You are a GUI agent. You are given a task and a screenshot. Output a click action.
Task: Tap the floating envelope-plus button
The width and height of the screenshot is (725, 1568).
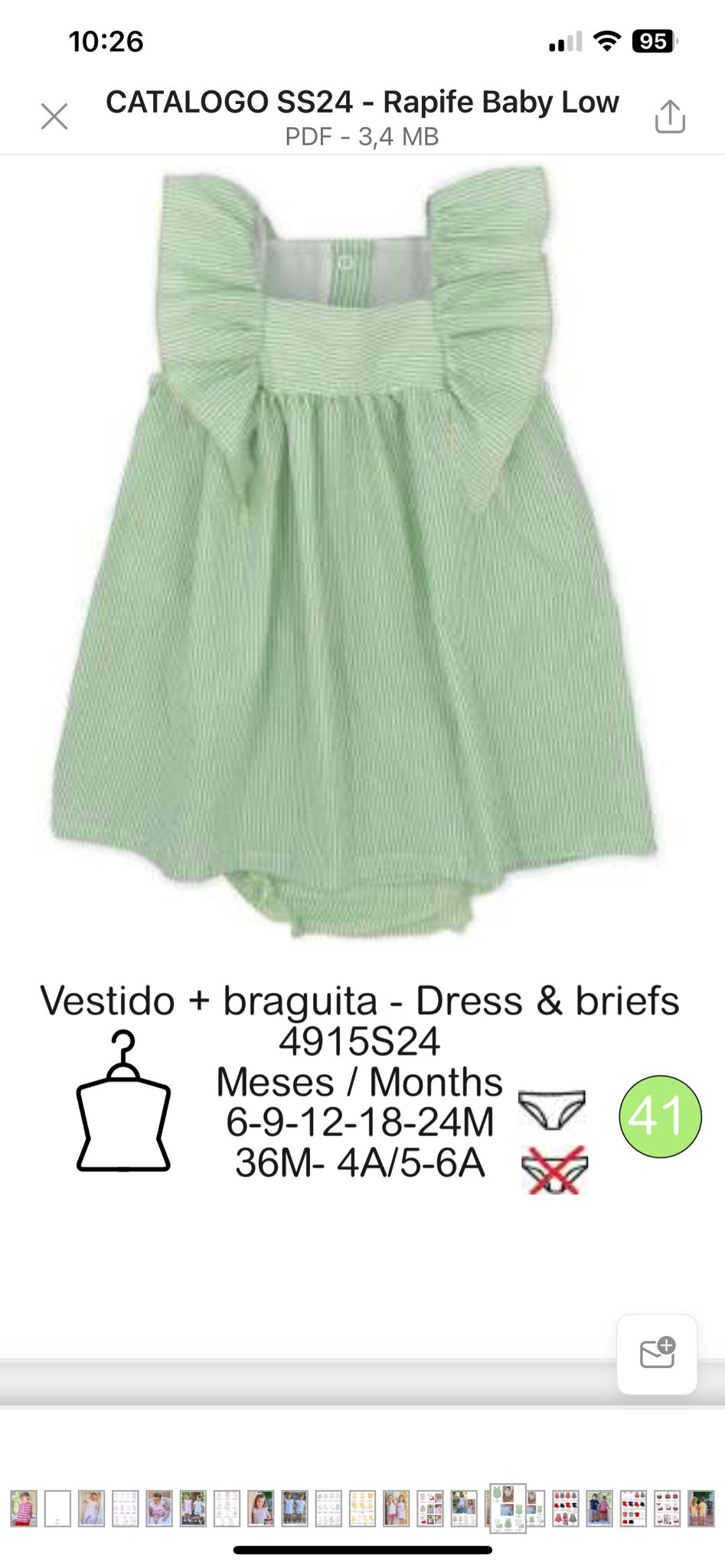point(657,1354)
